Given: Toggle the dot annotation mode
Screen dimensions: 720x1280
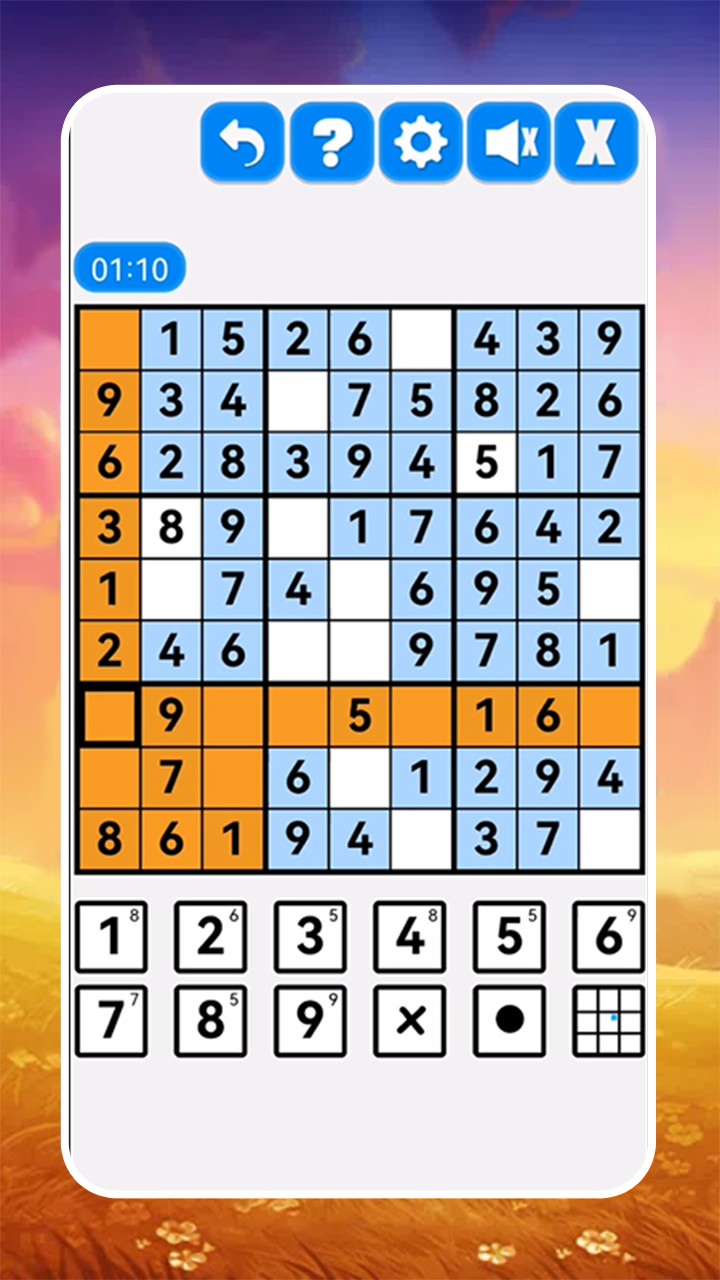Looking at the screenshot, I should (x=510, y=1020).
